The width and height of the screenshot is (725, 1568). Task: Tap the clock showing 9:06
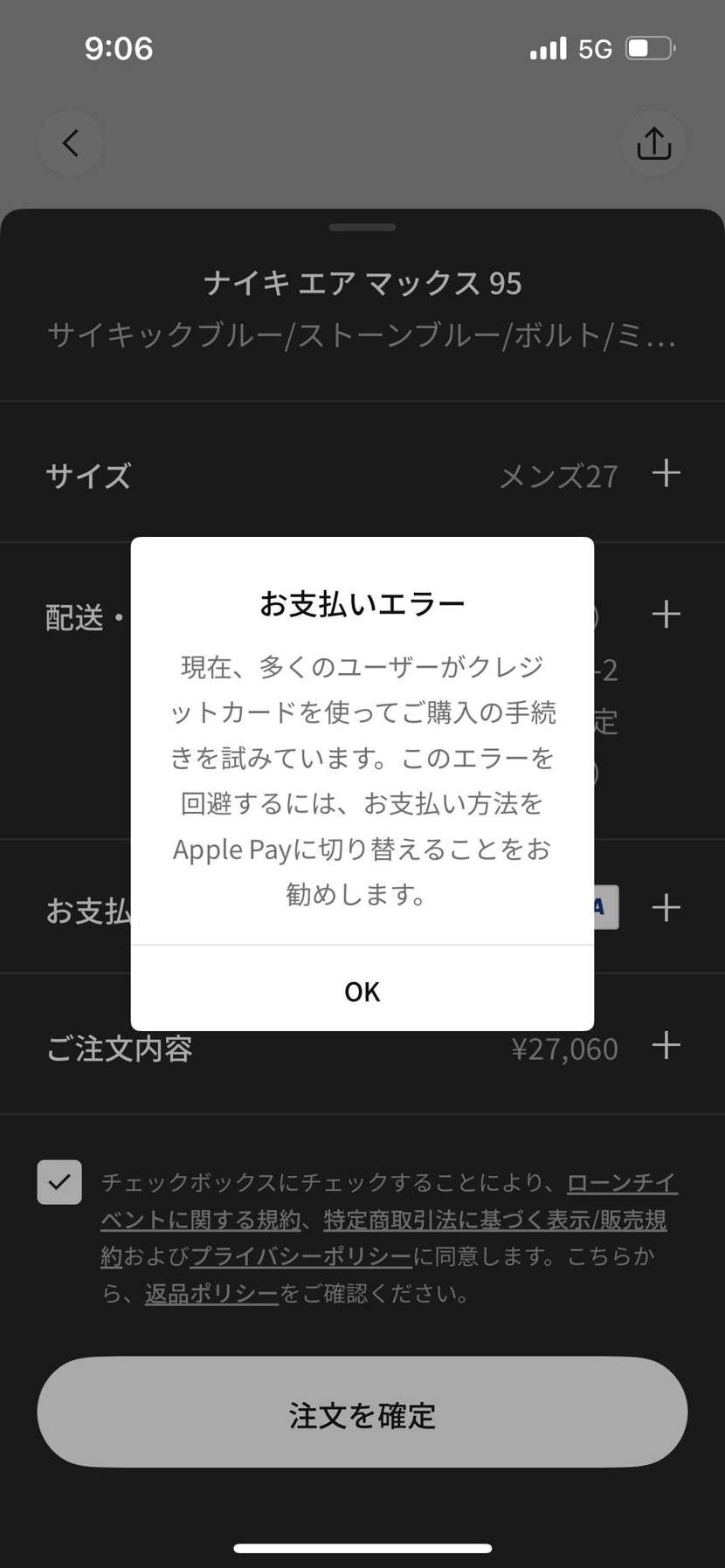(119, 48)
